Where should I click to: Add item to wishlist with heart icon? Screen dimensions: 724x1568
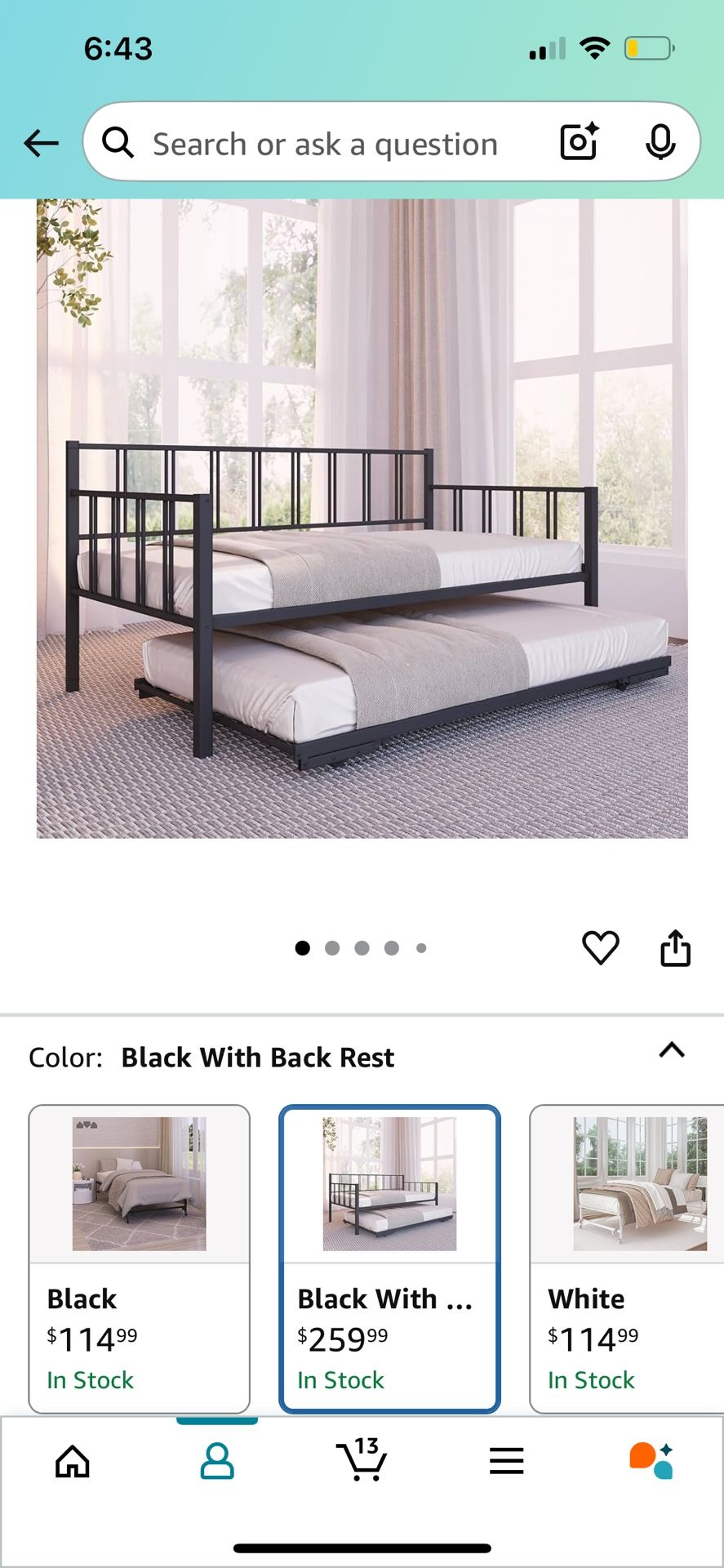pos(602,948)
